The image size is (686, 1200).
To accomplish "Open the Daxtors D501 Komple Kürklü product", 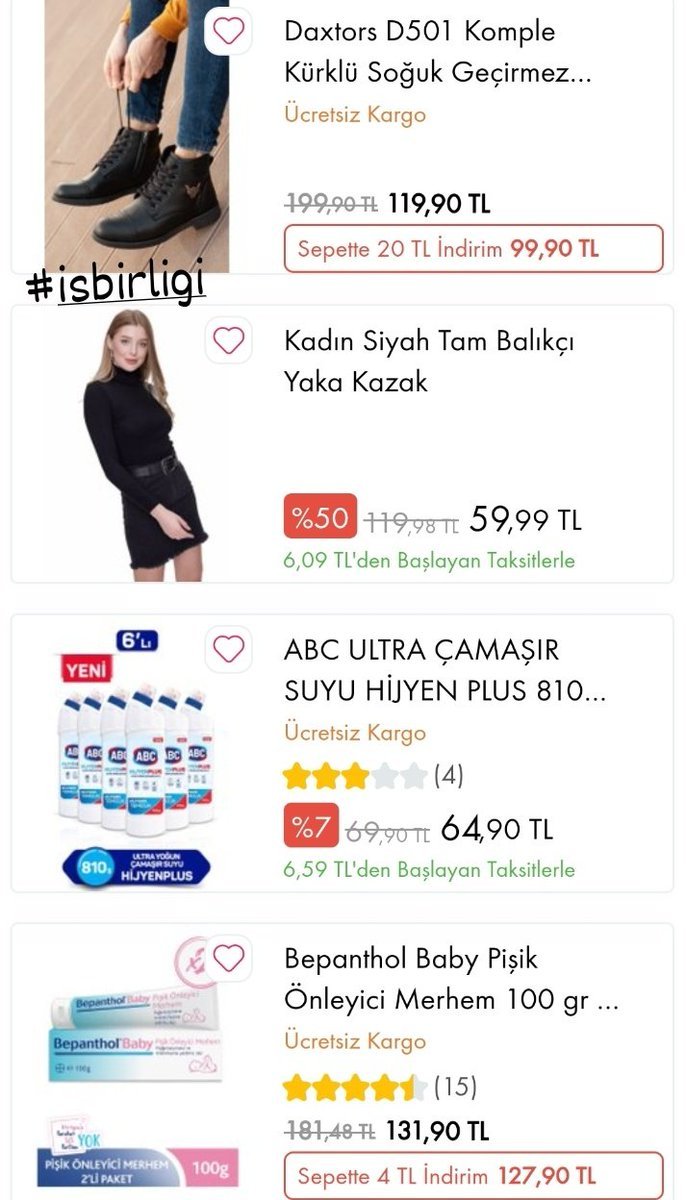I will [420, 52].
